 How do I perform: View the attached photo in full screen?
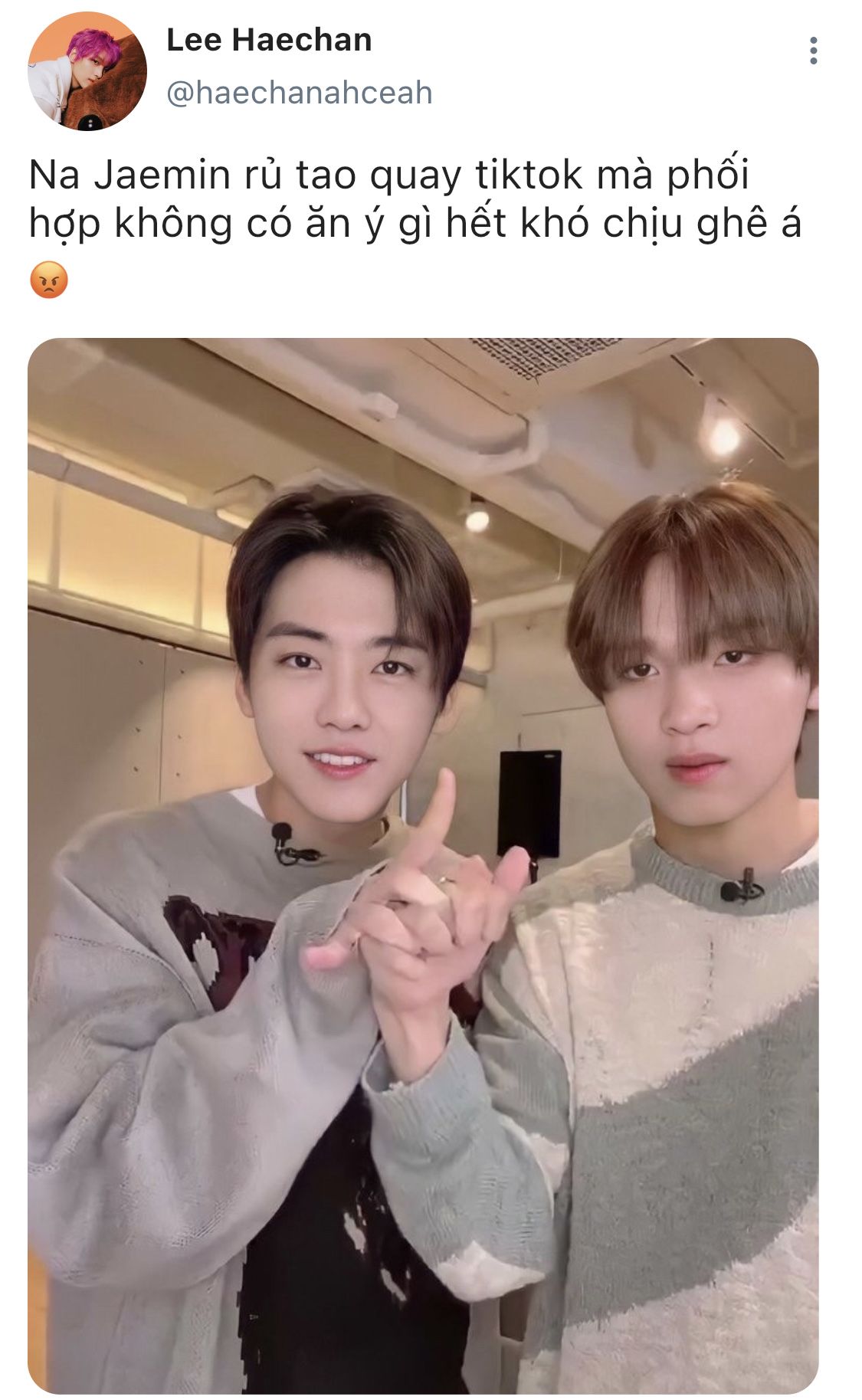pos(423,866)
